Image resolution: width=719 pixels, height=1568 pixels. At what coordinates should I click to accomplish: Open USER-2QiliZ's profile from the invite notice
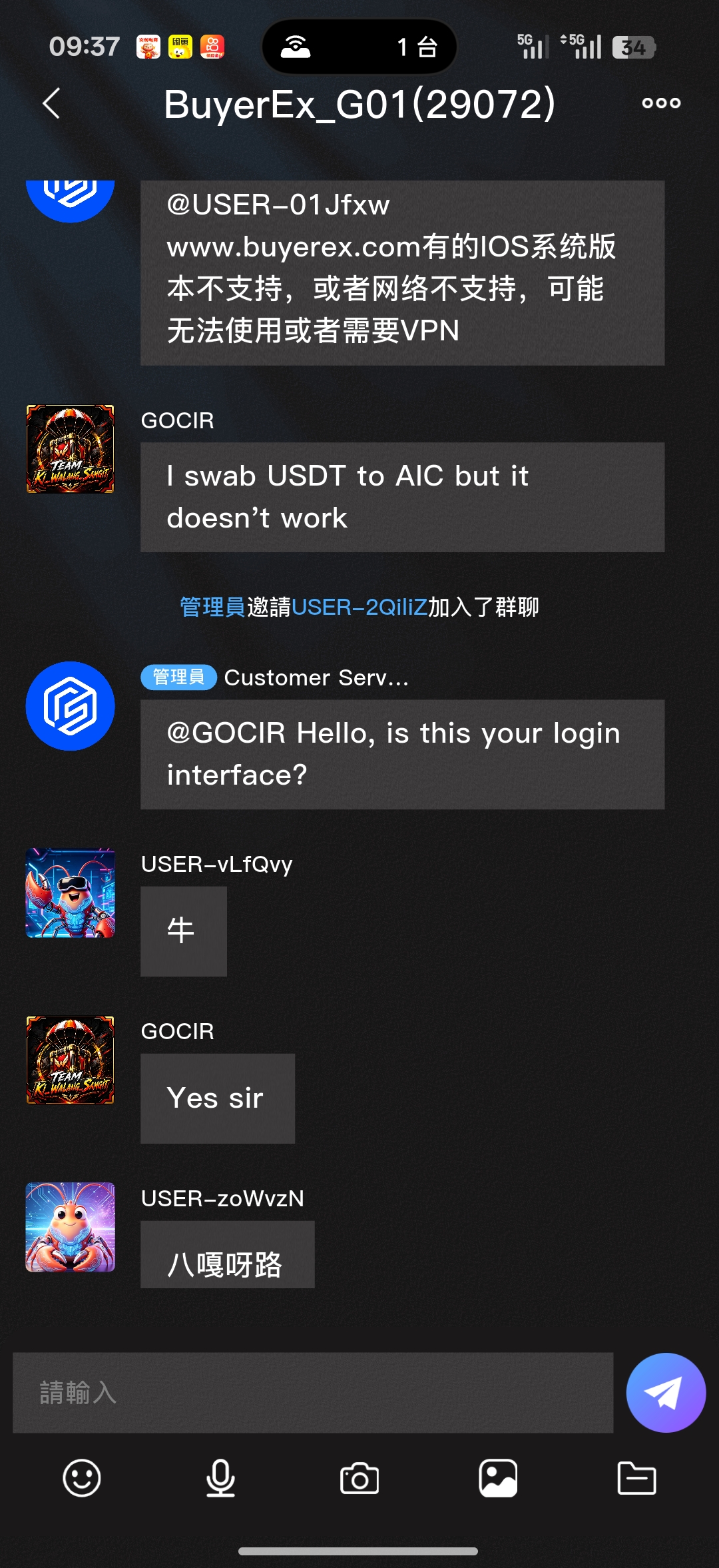pos(359,607)
